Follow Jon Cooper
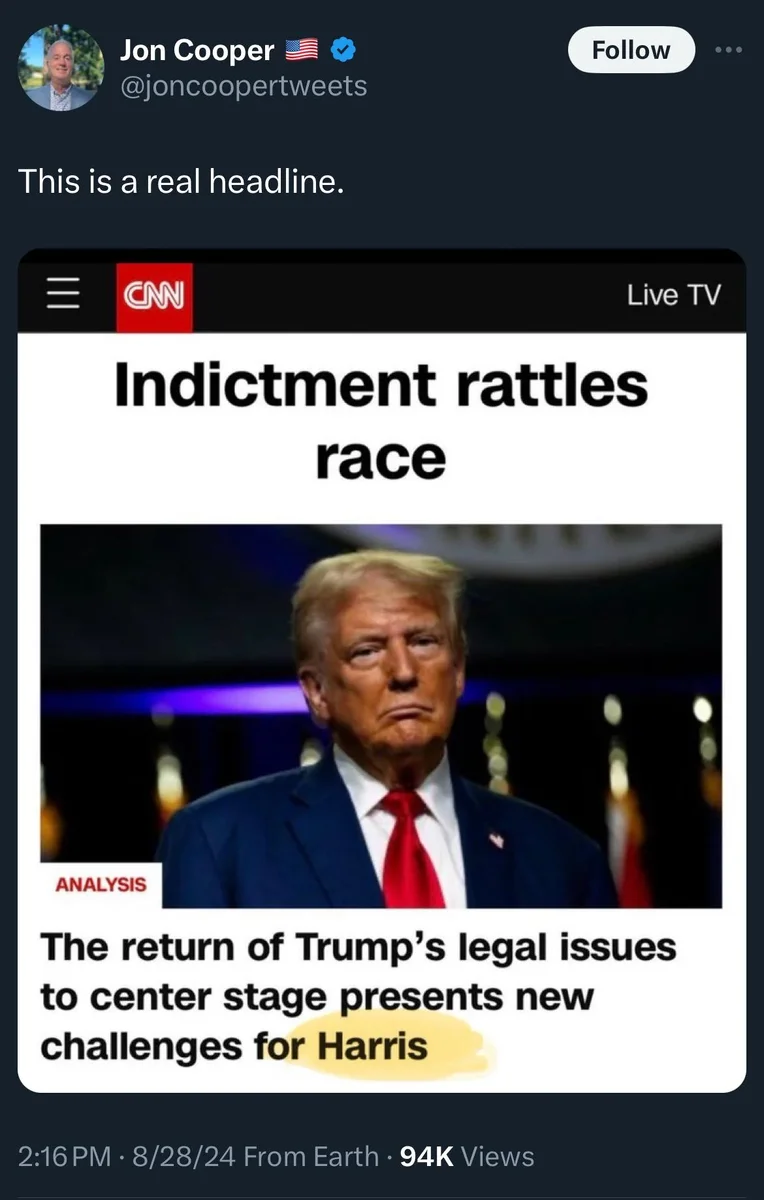The height and width of the screenshot is (1200, 764). pos(631,50)
